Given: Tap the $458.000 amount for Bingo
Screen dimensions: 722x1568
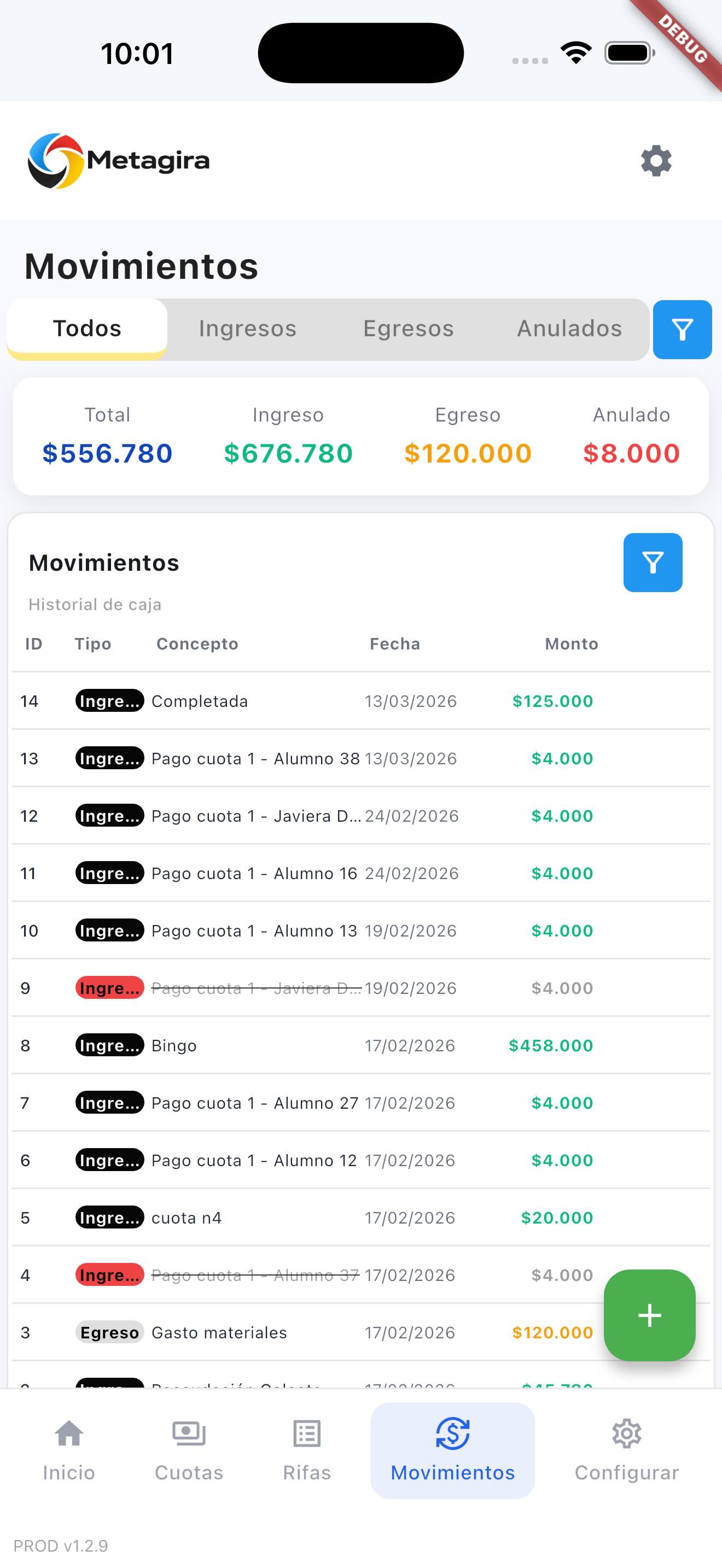Looking at the screenshot, I should click(x=550, y=1045).
